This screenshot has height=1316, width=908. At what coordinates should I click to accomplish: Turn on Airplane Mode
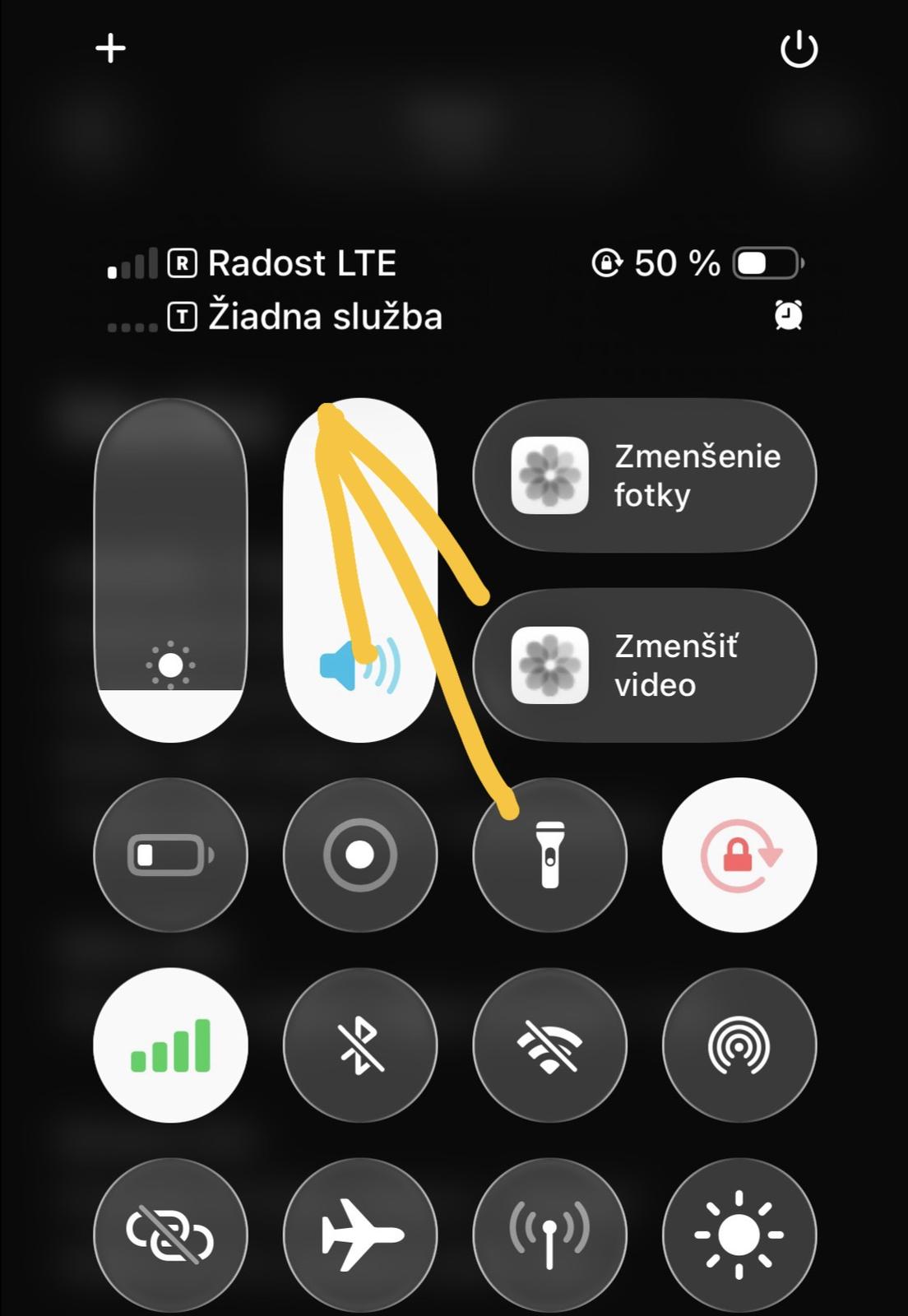pos(360,1235)
